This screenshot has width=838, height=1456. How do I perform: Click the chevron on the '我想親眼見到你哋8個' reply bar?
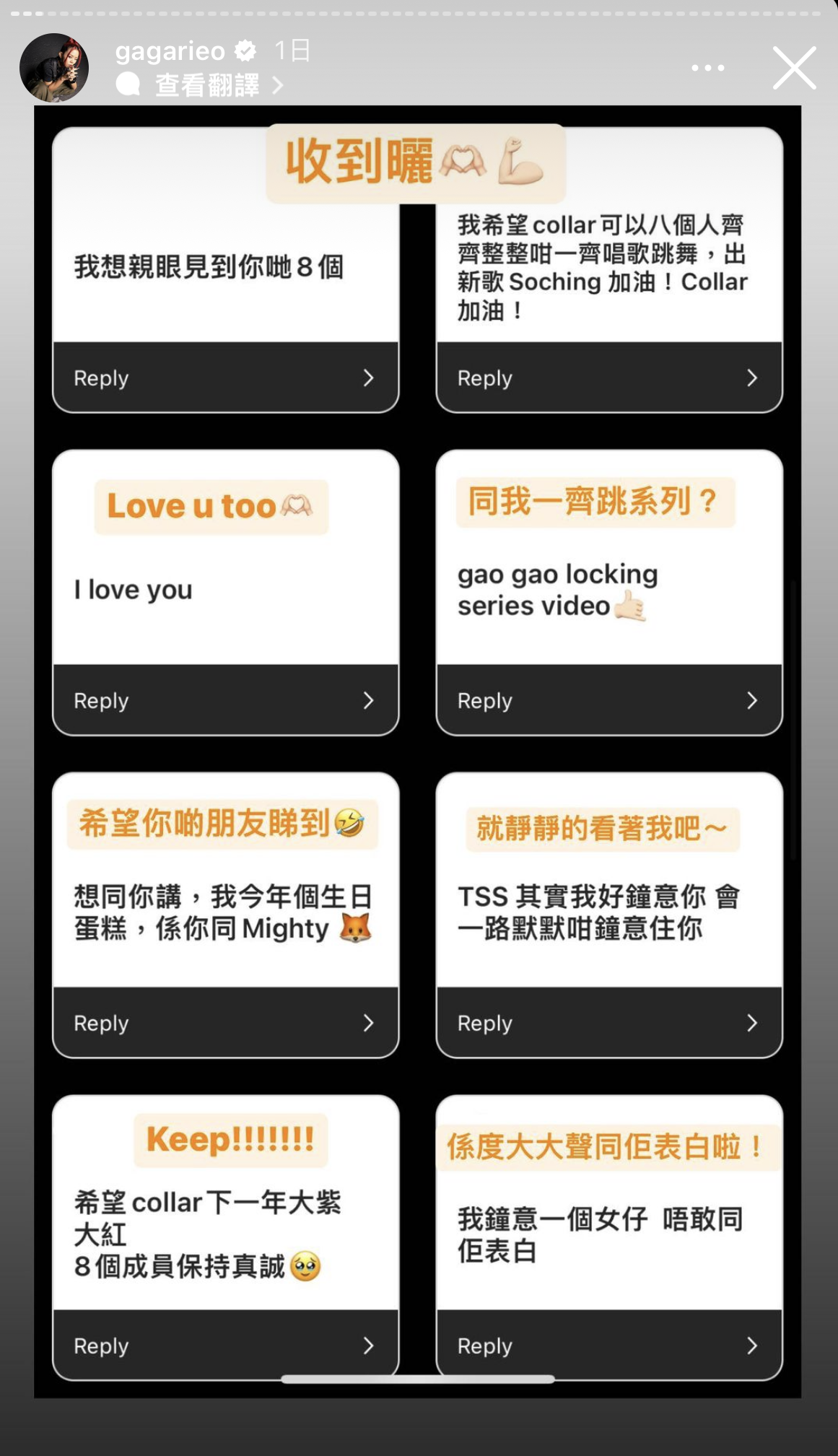click(369, 378)
